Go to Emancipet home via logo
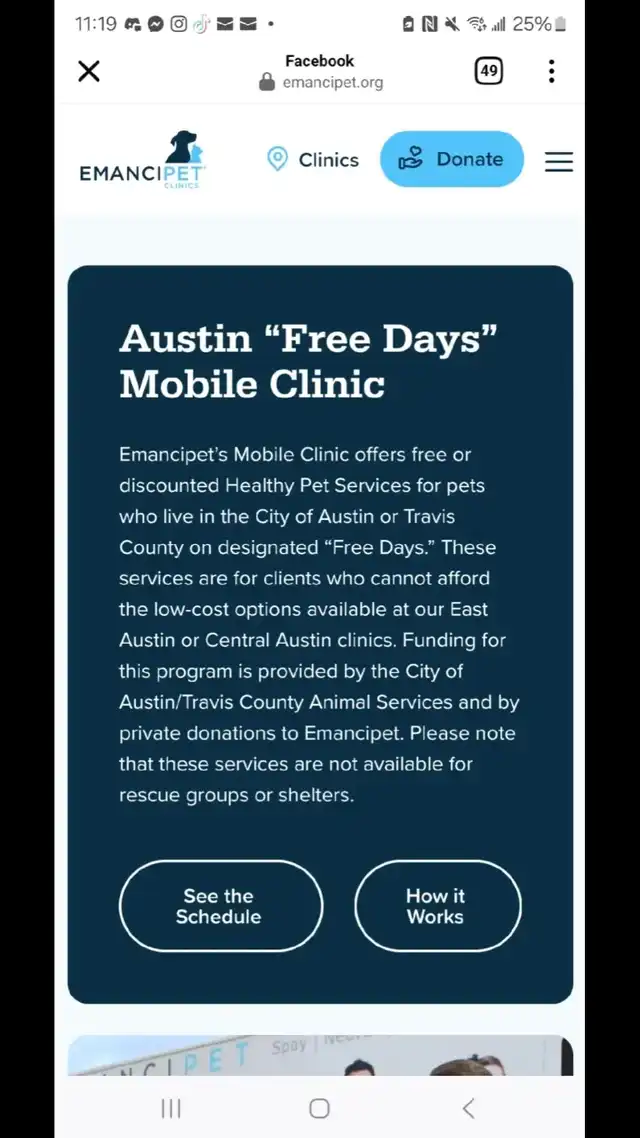The width and height of the screenshot is (640, 1138). click(x=142, y=159)
